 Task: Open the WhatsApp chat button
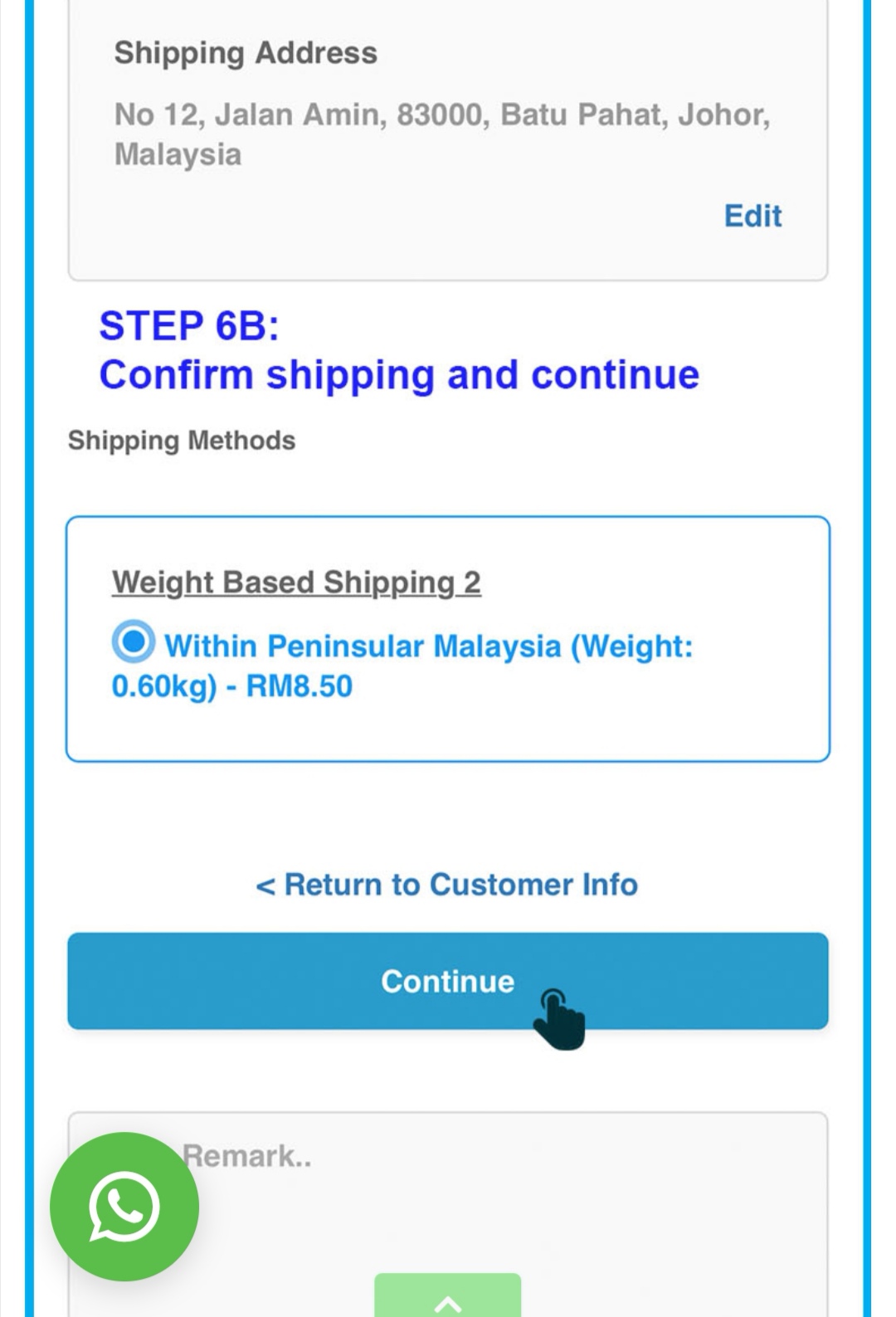coord(124,1206)
